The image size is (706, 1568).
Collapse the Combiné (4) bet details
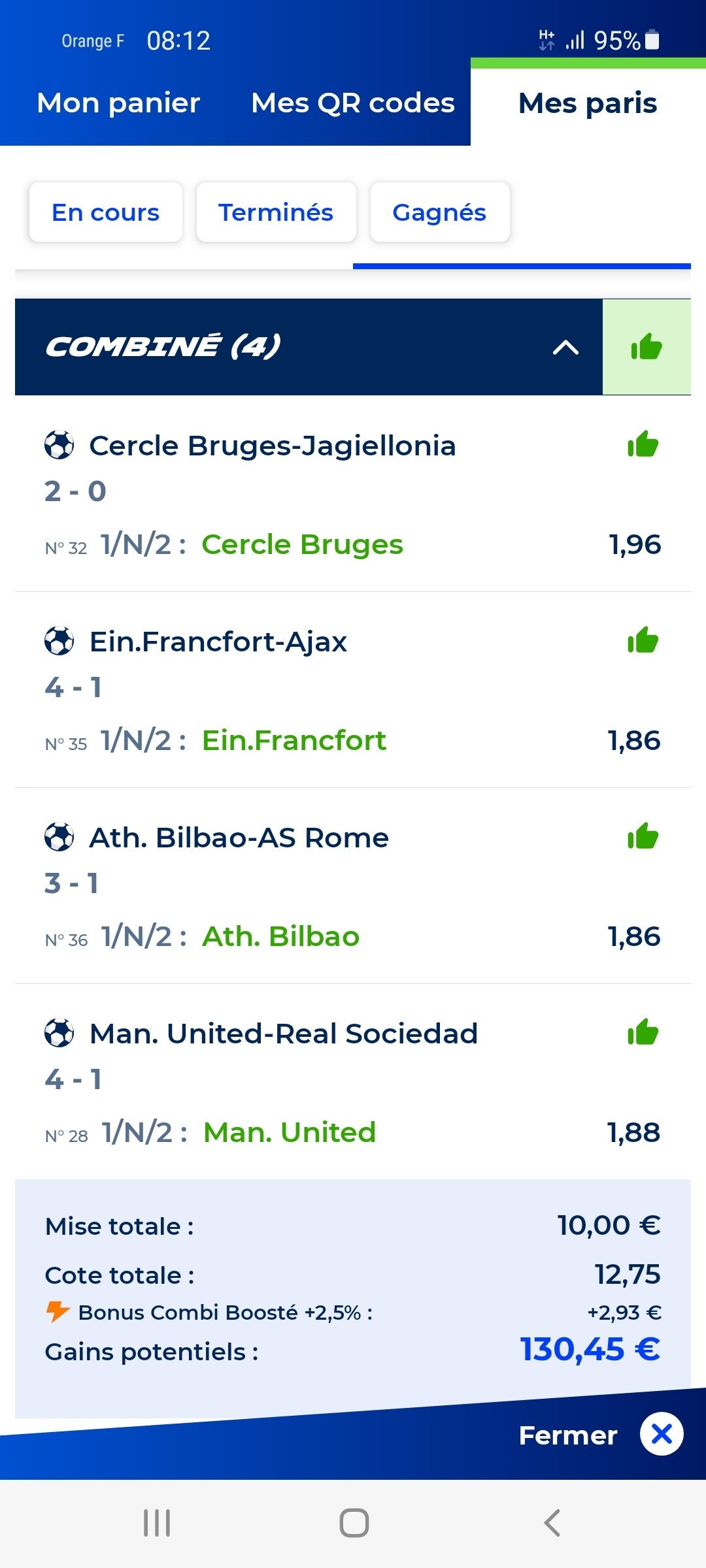(x=566, y=347)
